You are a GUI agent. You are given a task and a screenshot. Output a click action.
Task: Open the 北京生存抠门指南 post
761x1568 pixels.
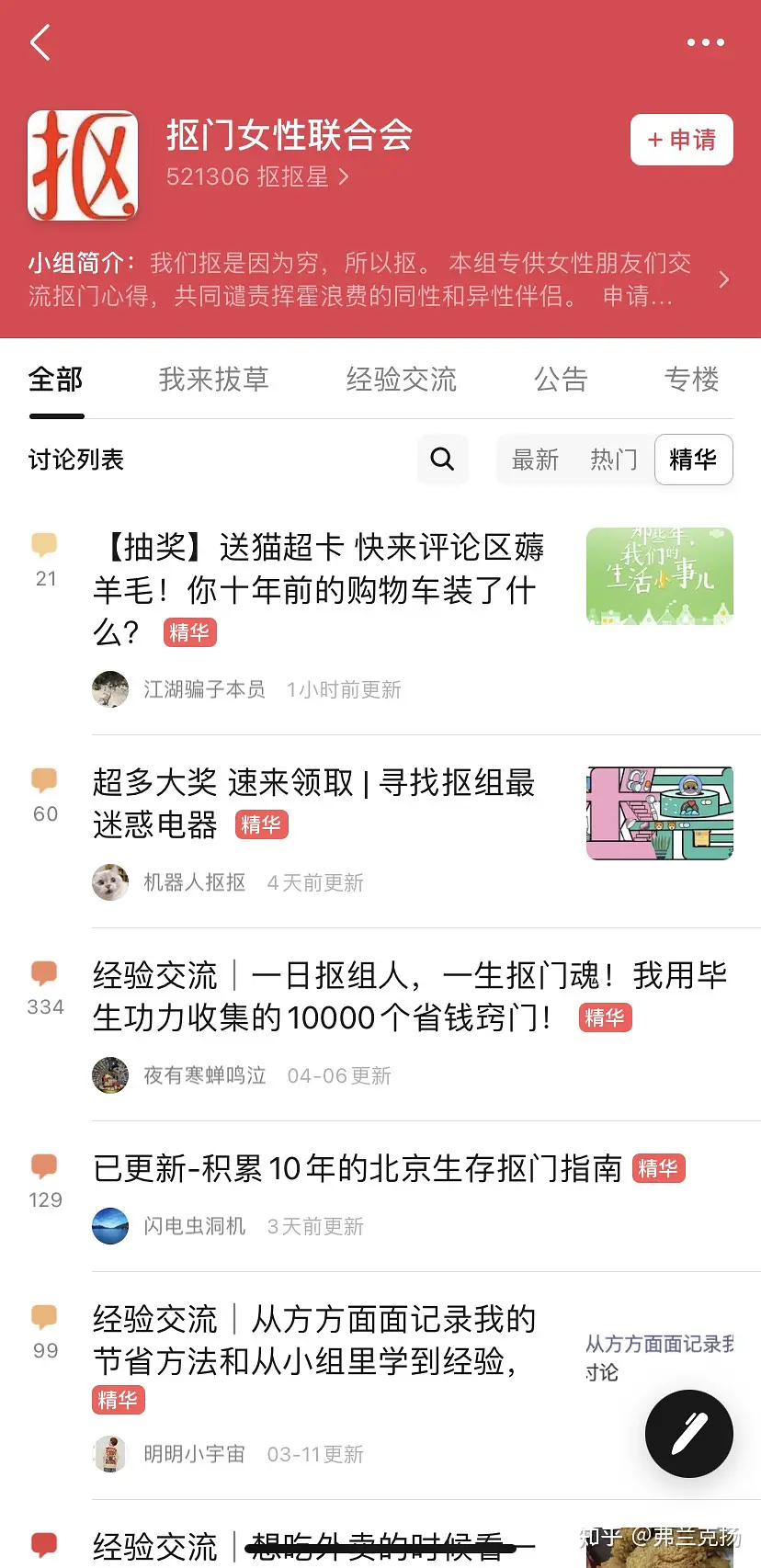tap(358, 1168)
